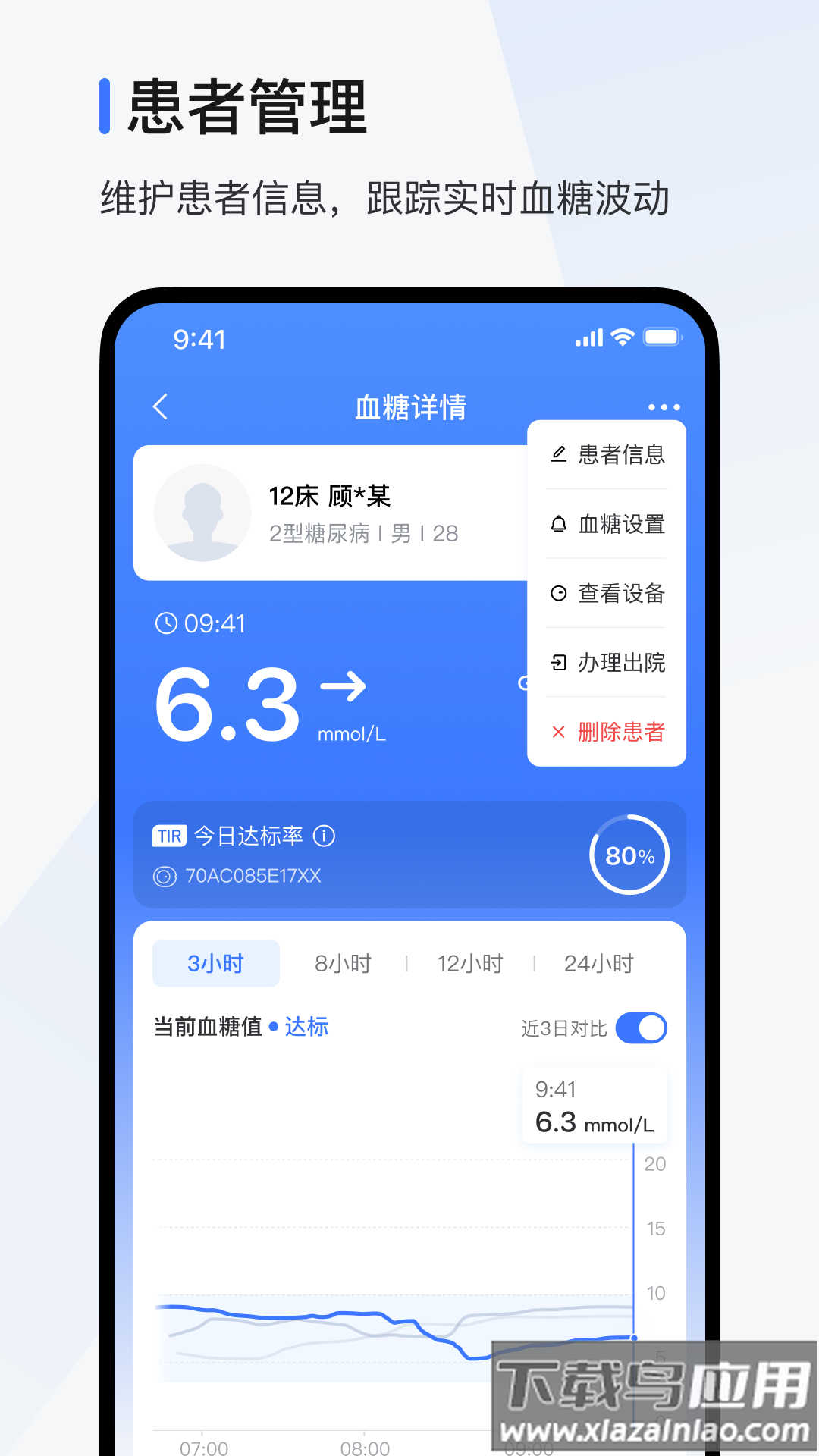Tap the 9:41 glucose tooltip on chart
The width and height of the screenshot is (819, 1456).
[595, 1106]
